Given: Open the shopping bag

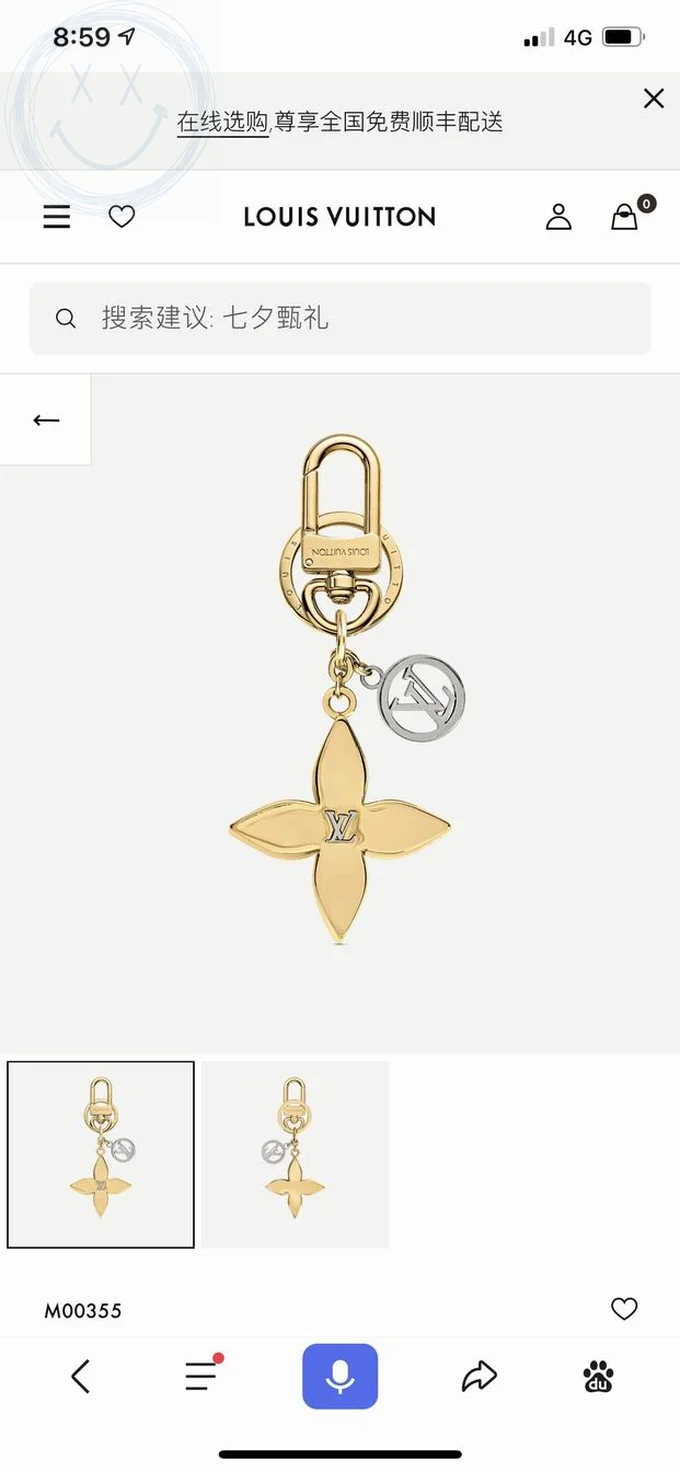Looking at the screenshot, I should point(625,216).
